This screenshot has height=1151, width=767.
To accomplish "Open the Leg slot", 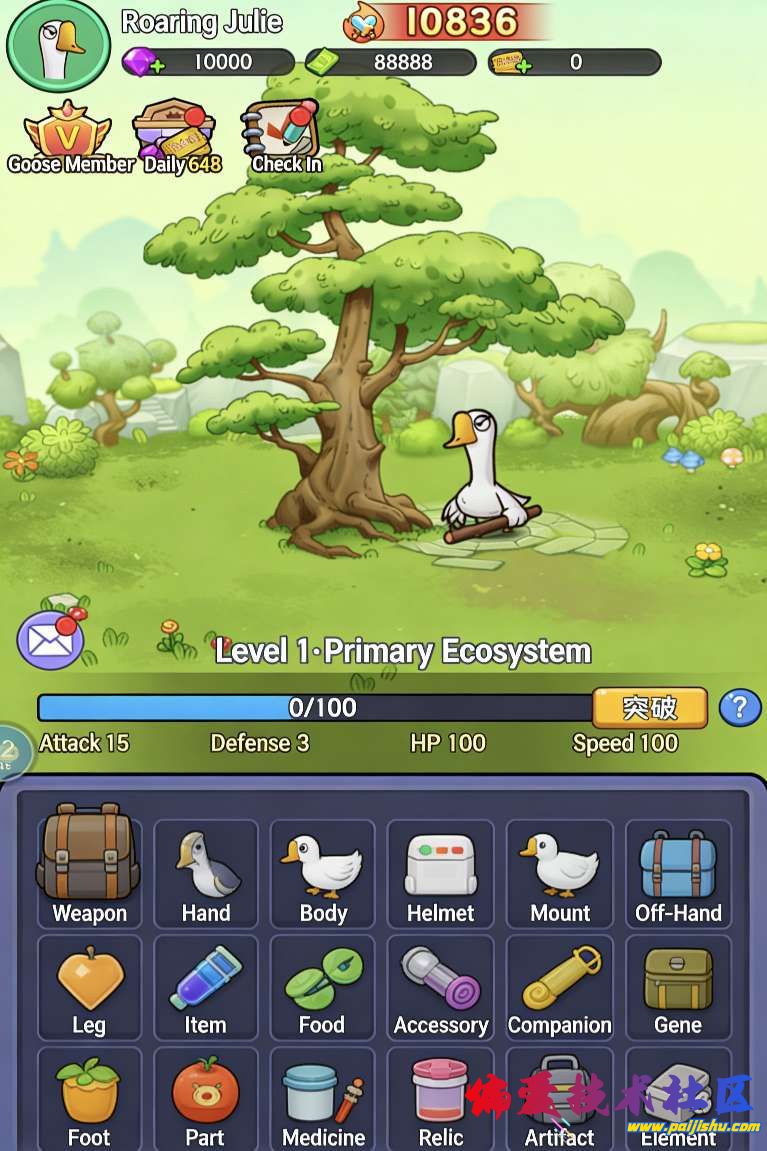I will 89,988.
